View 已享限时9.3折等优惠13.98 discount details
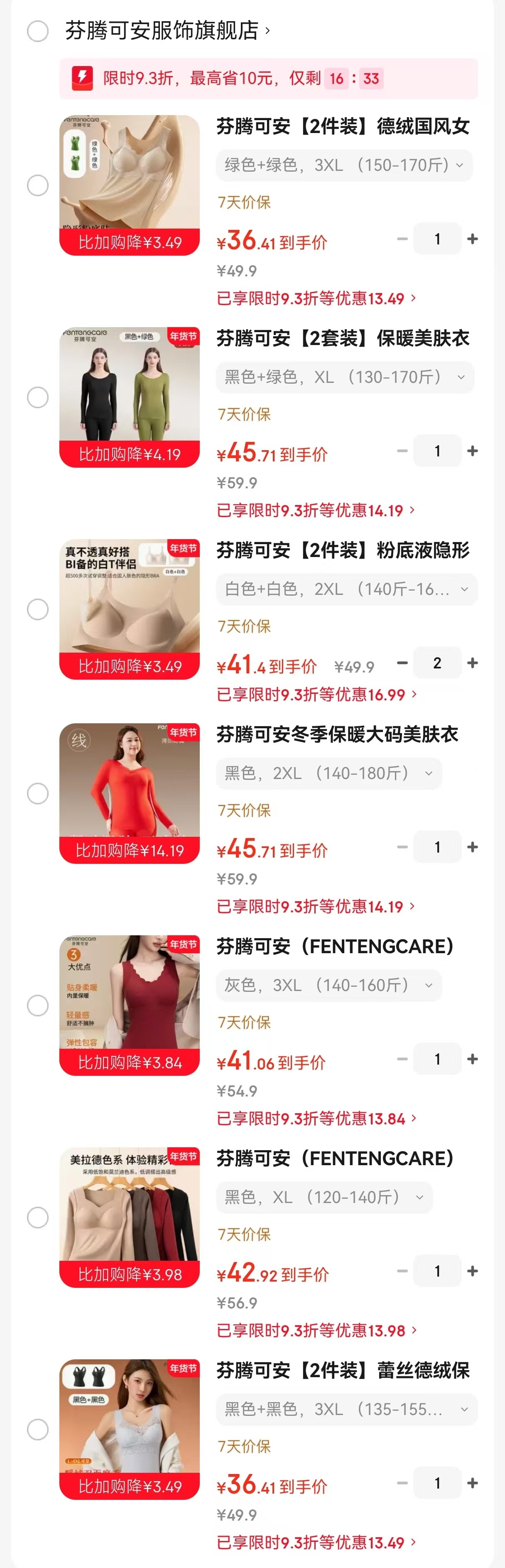The height and width of the screenshot is (1568, 505). (x=316, y=1331)
